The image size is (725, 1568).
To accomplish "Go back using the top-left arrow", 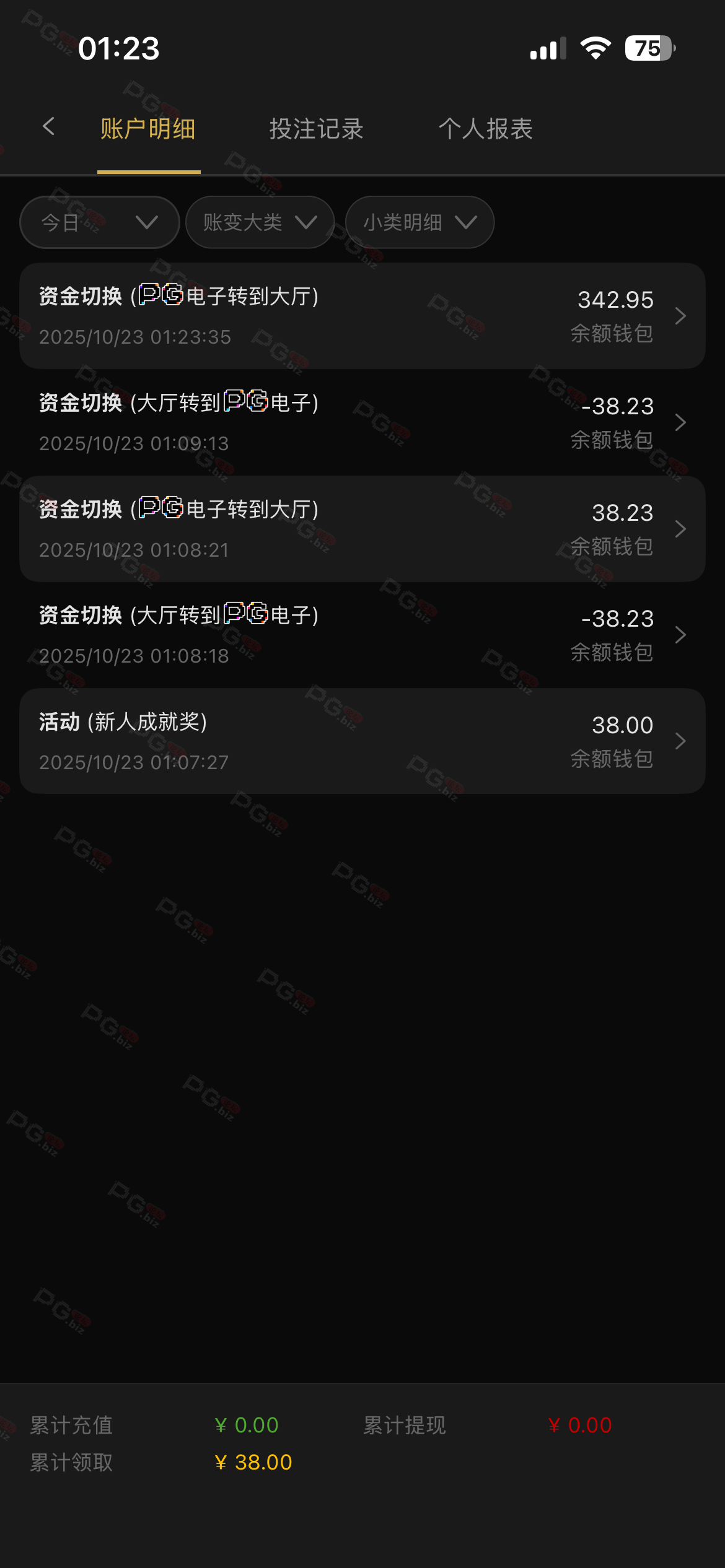I will click(x=48, y=127).
